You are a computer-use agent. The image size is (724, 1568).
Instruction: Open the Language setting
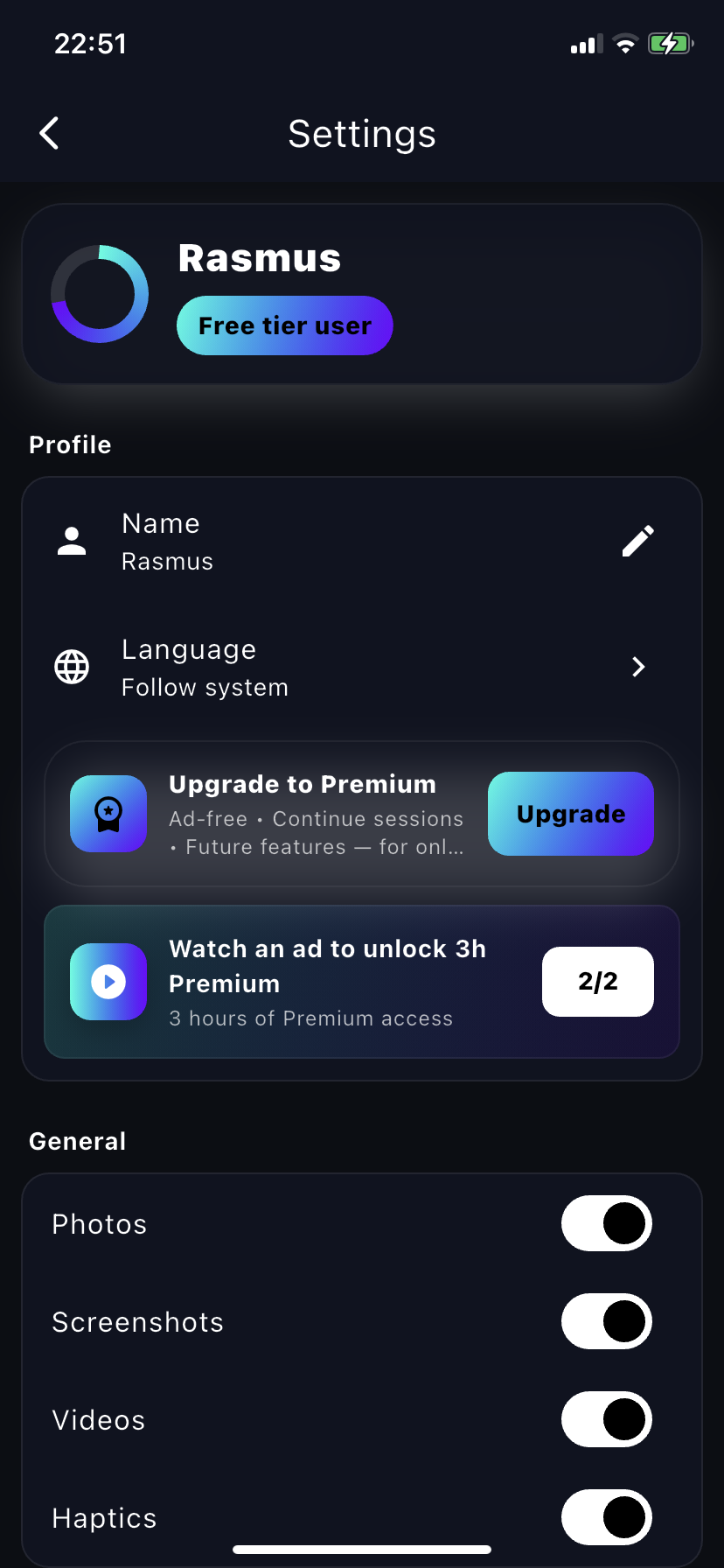[362, 668]
